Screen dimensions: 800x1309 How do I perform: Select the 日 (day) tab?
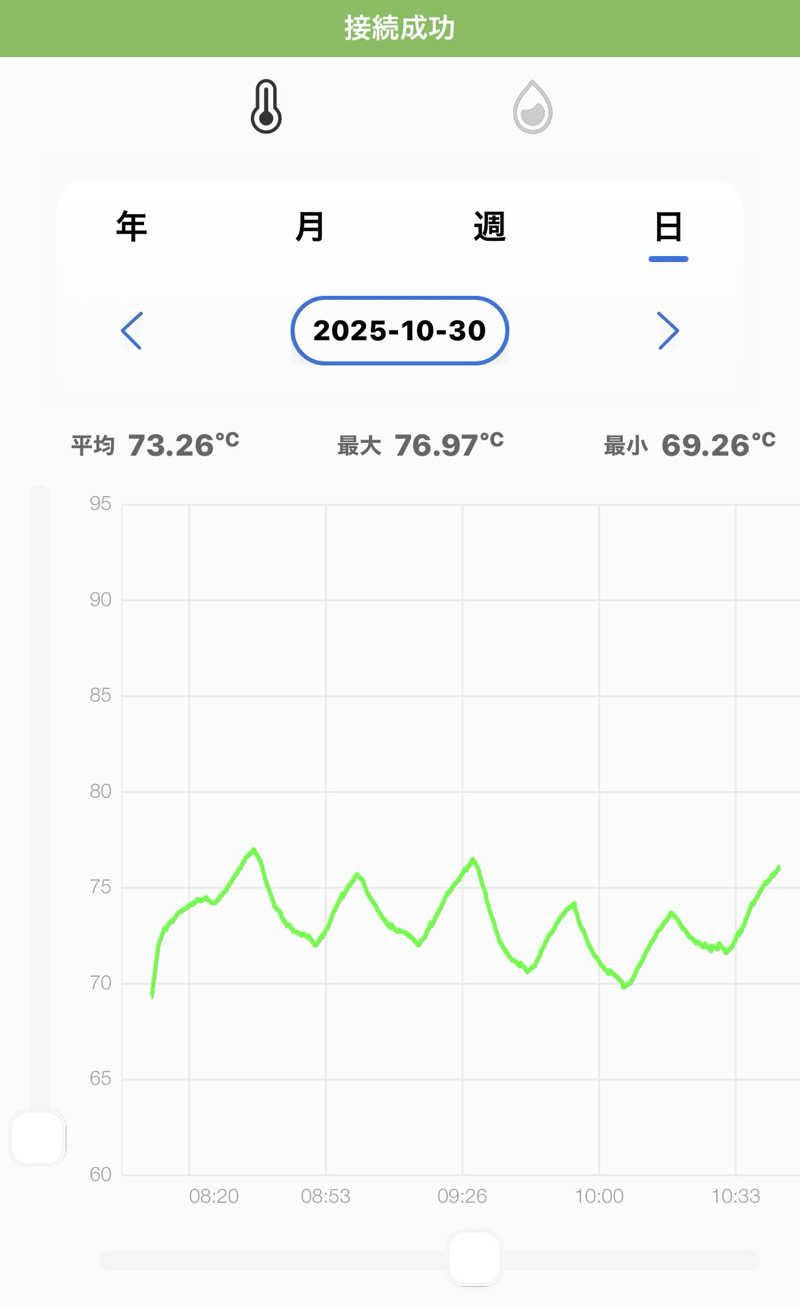click(668, 227)
